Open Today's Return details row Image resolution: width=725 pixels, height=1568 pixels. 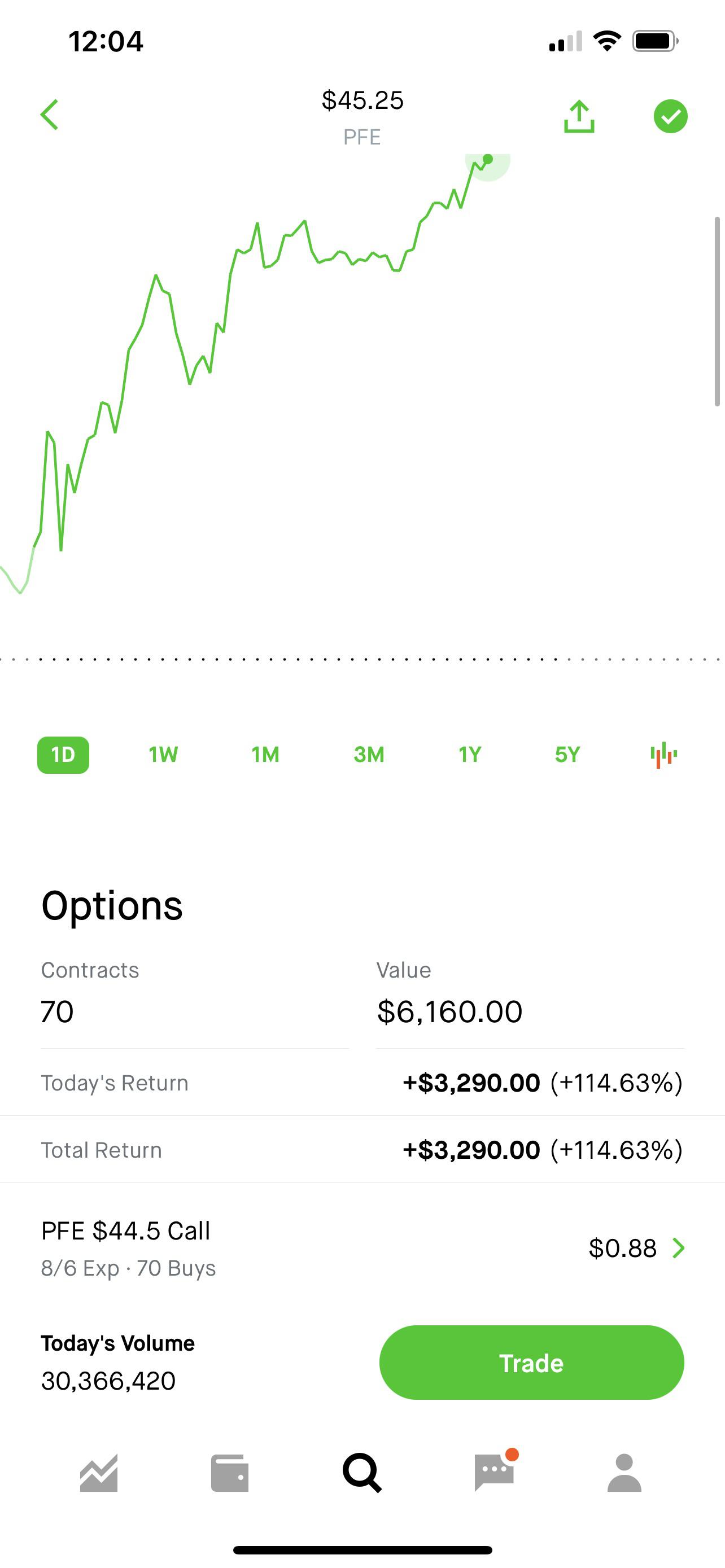pyautogui.click(x=362, y=1082)
